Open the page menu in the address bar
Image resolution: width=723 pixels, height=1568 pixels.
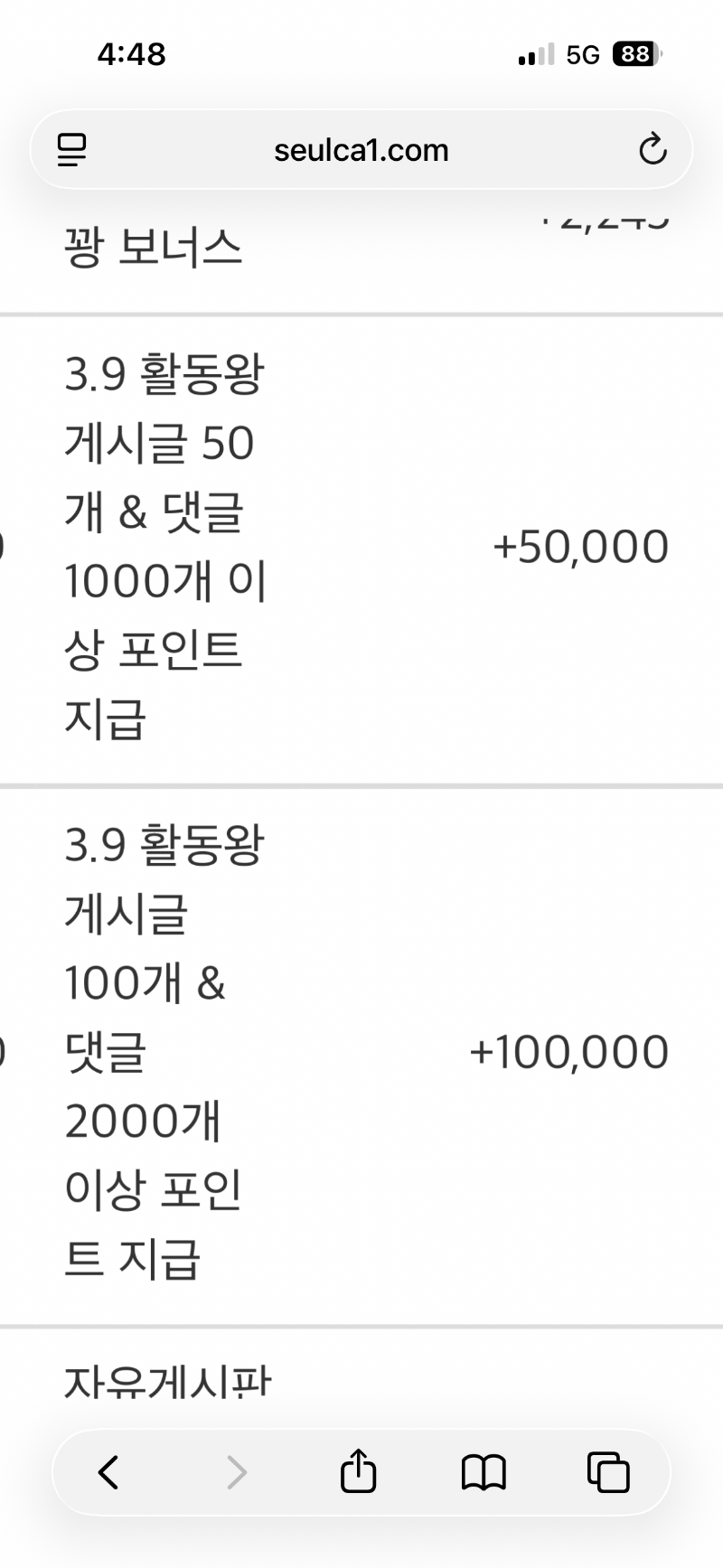(71, 150)
